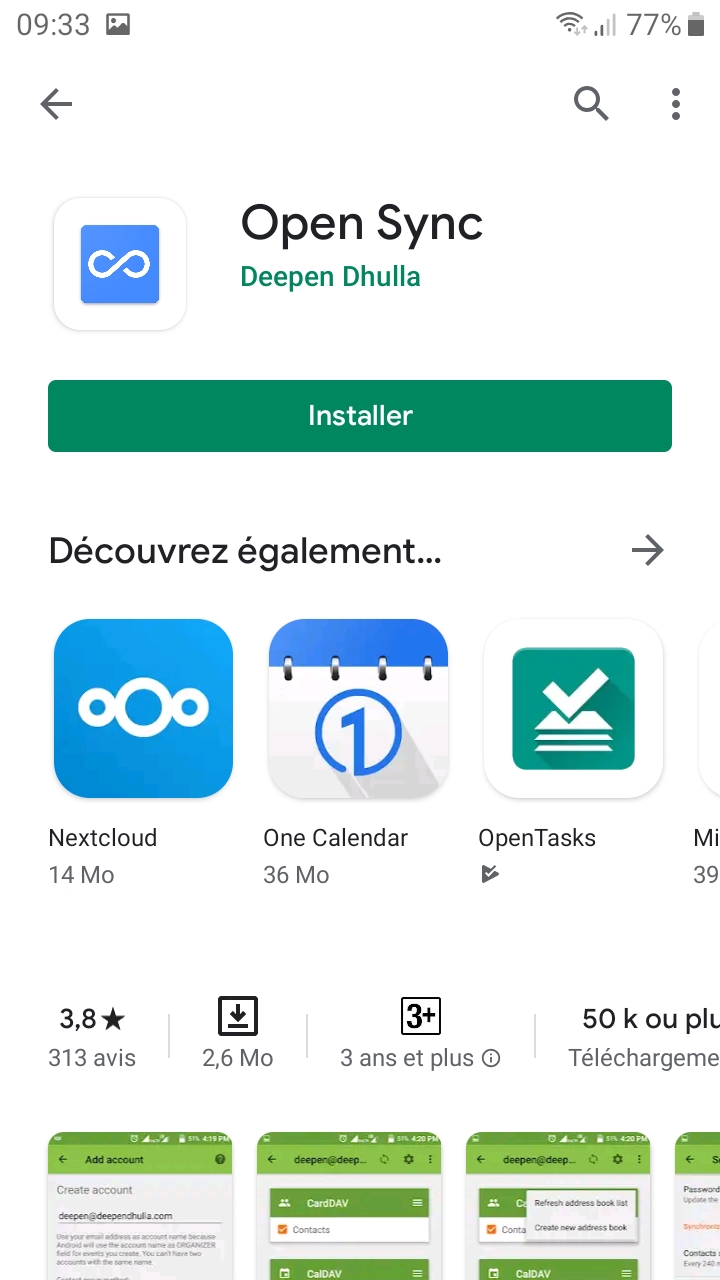720x1280 pixels.
Task: Install the Open Sync app
Action: click(360, 416)
